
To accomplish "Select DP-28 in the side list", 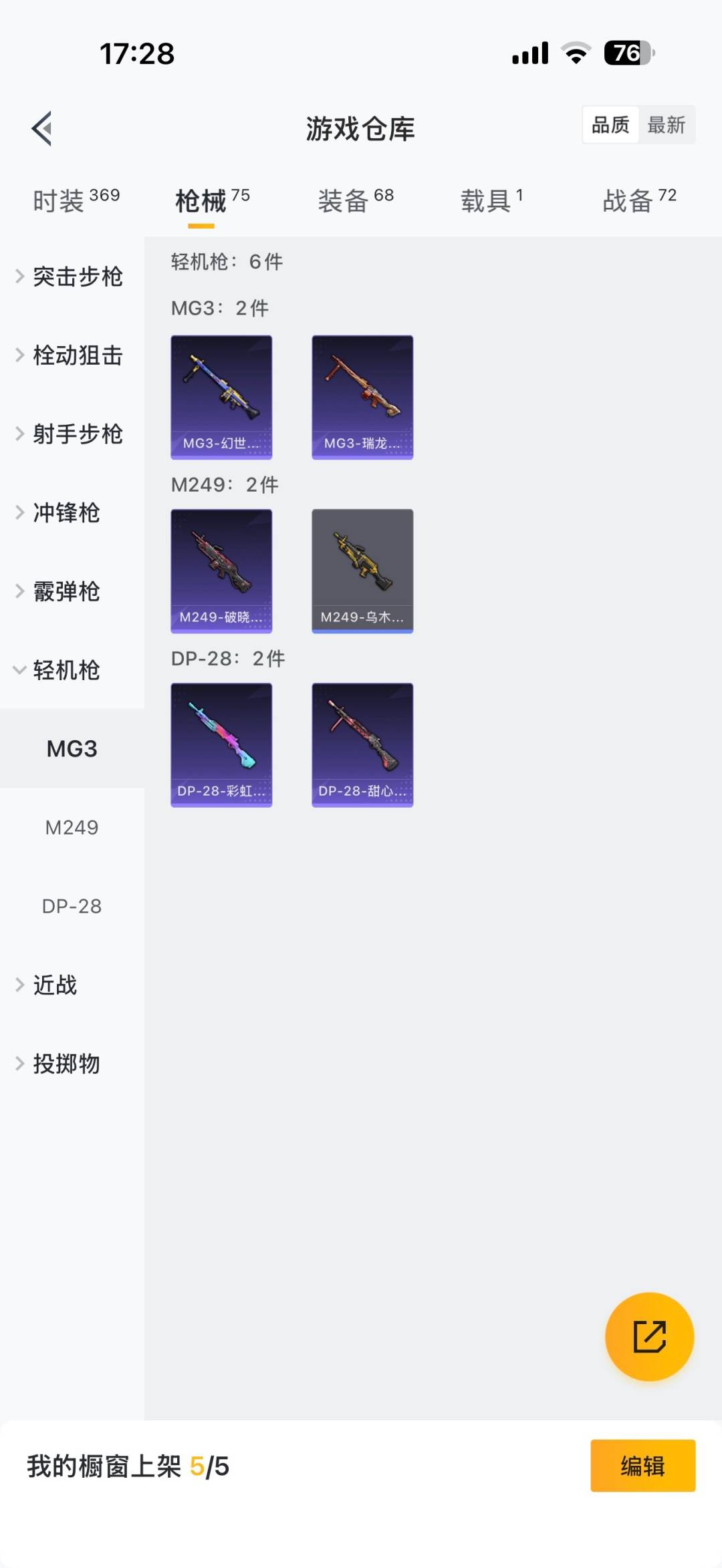I will click(x=72, y=907).
